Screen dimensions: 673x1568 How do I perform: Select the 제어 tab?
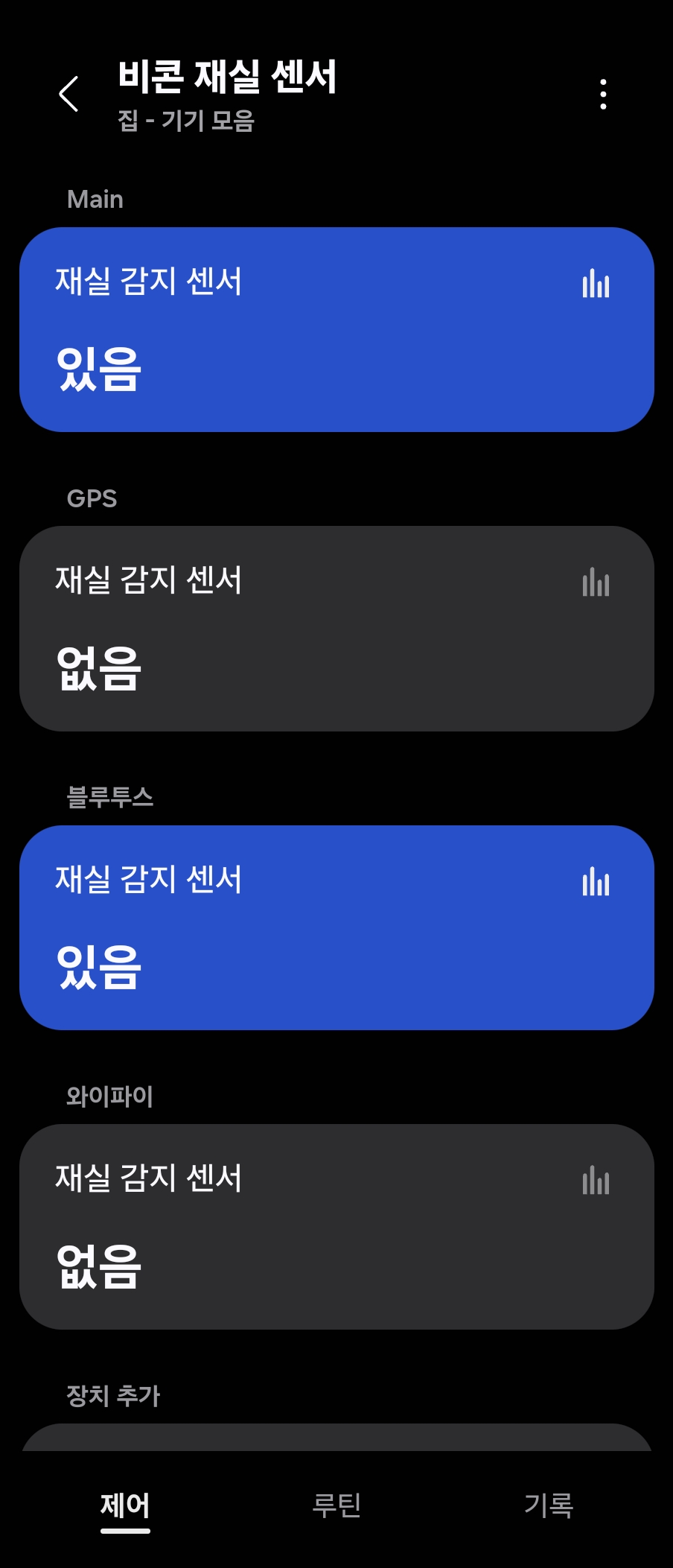(125, 1506)
